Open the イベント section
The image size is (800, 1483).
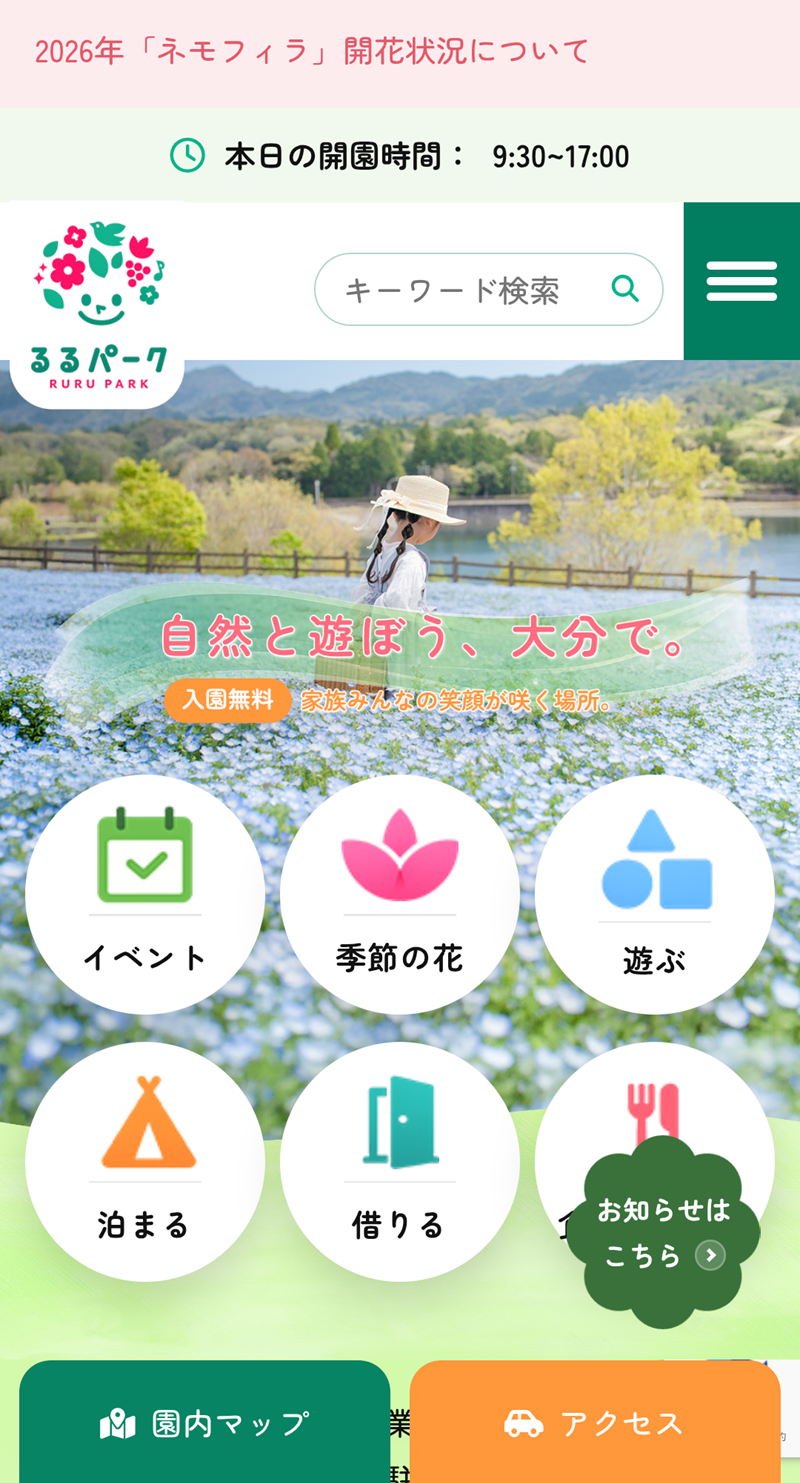(145, 895)
